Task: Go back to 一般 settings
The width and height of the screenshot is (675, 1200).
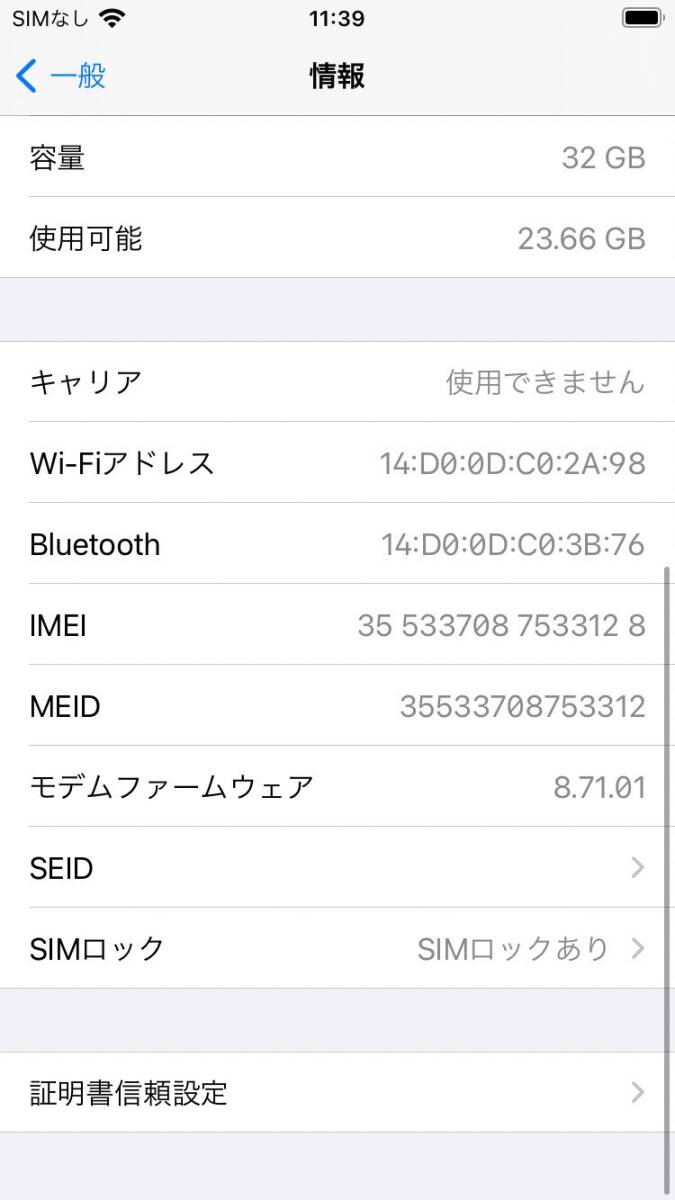Action: [61, 76]
